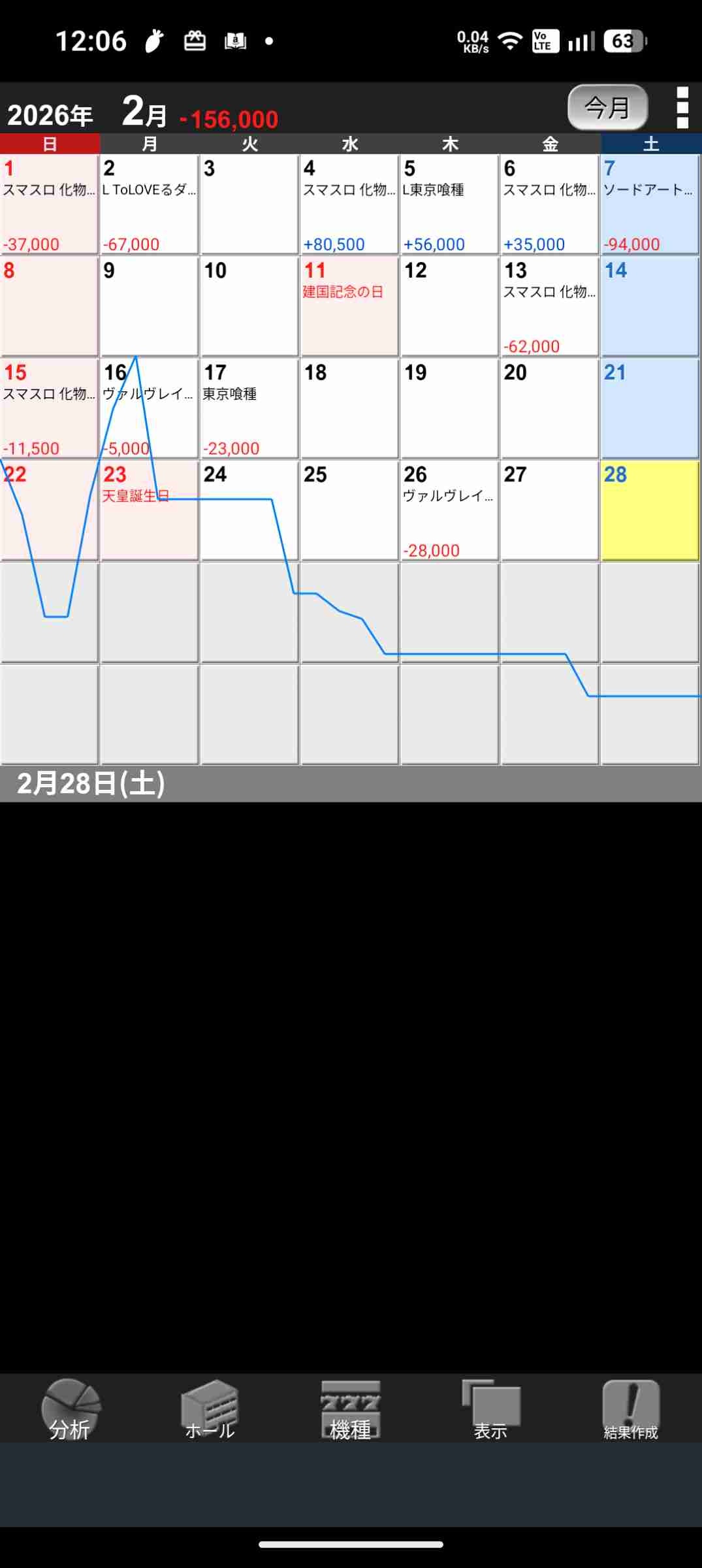Open February 5 L東京喰種 entry
Viewport: 702px width, 1568px height.
click(x=449, y=204)
